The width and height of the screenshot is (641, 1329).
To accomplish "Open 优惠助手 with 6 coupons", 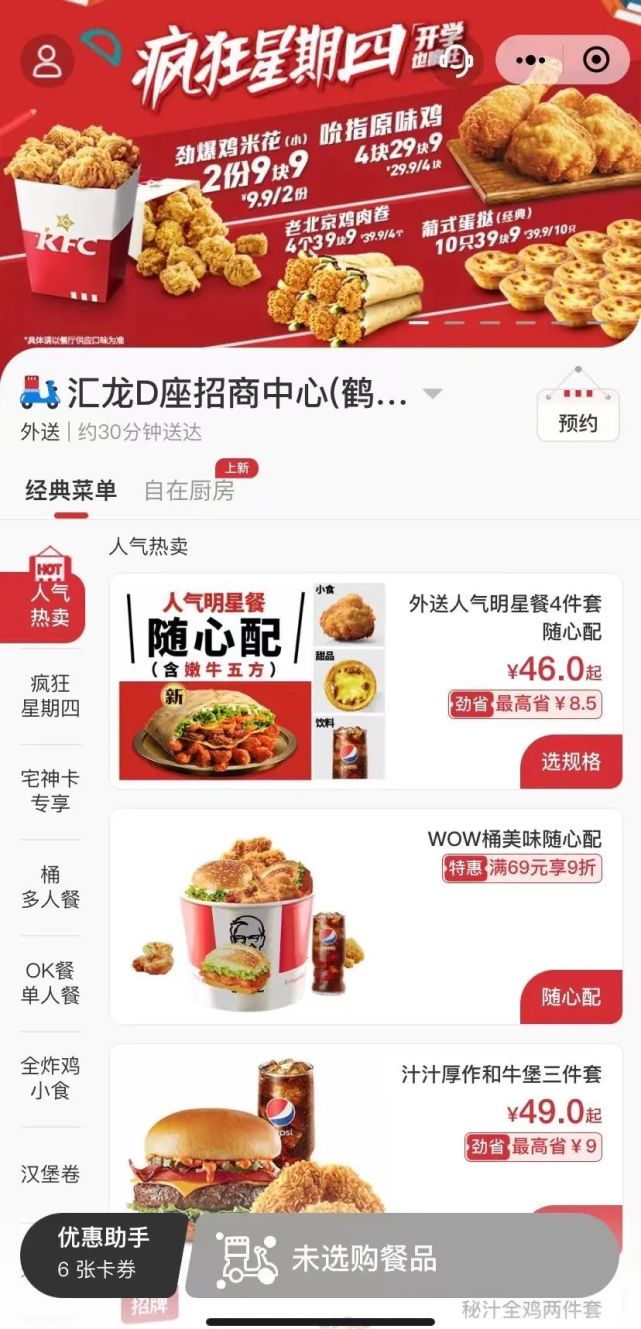I will 103,1254.
